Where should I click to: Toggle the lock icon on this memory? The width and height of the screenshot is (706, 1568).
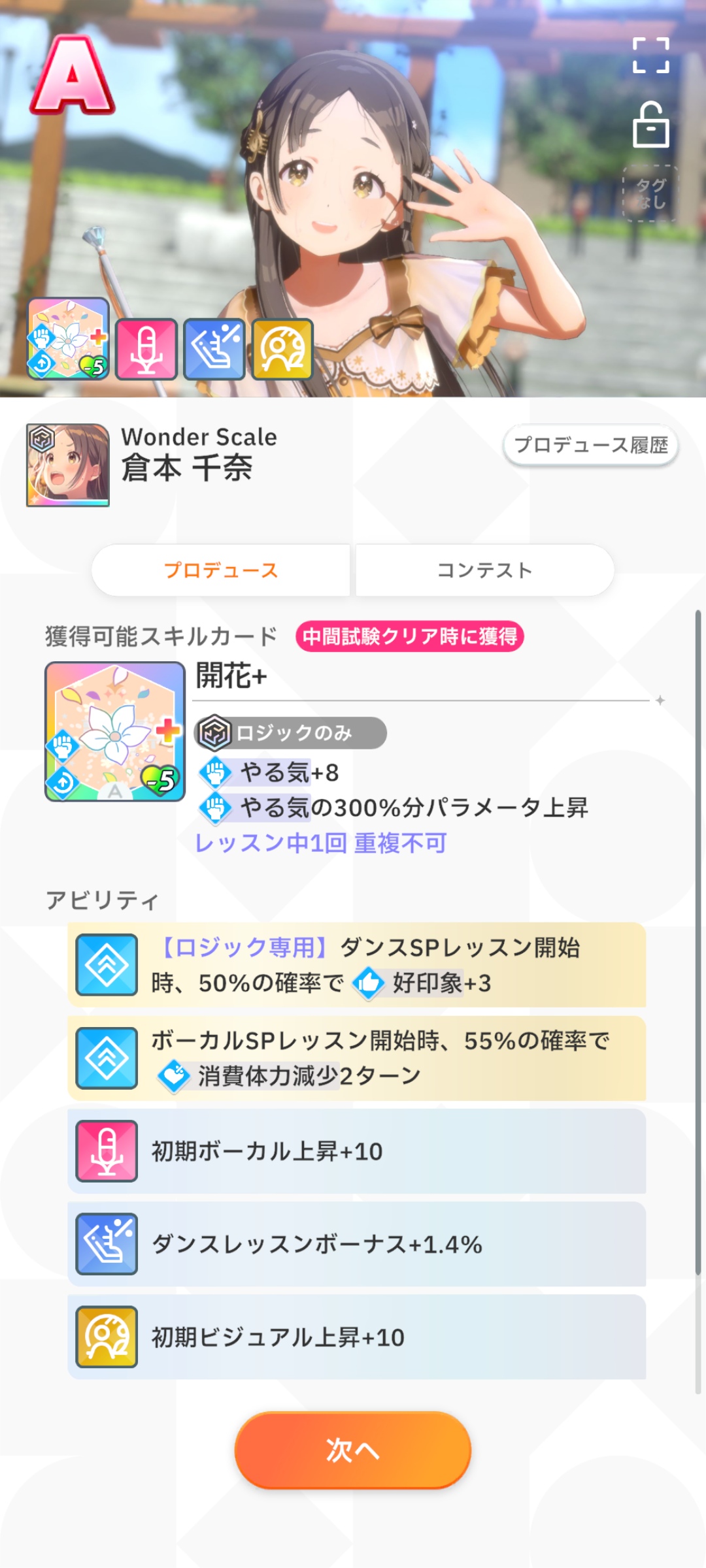click(650, 125)
